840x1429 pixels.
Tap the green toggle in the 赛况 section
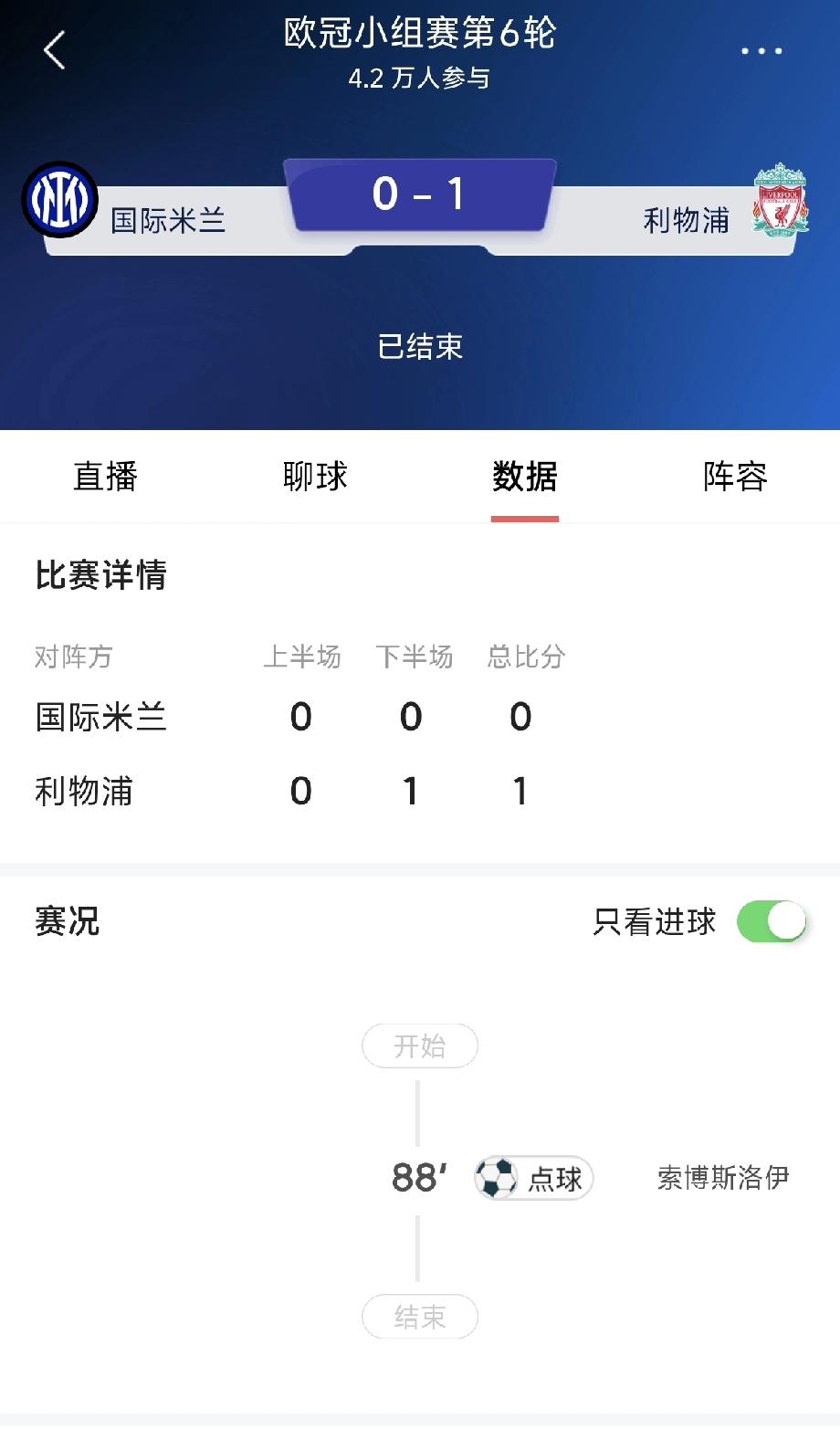(774, 922)
